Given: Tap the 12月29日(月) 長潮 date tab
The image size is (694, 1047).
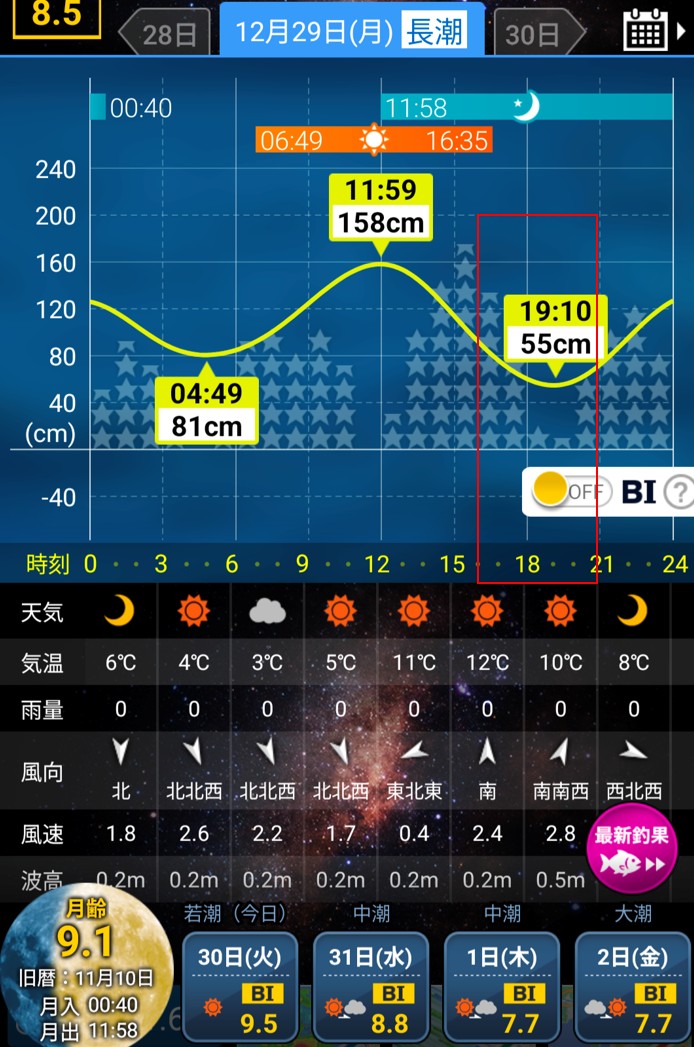Looking at the screenshot, I should (350, 31).
